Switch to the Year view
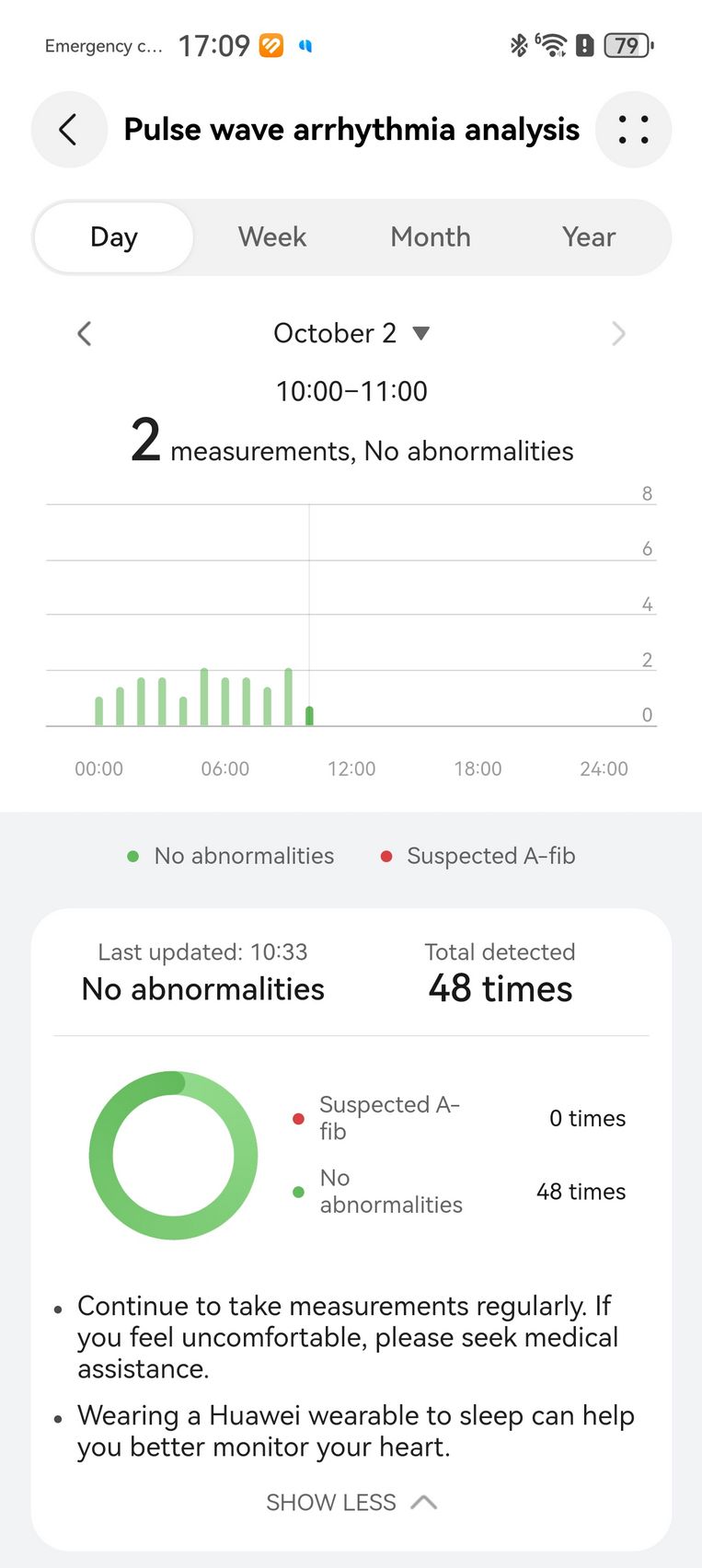 (x=589, y=237)
